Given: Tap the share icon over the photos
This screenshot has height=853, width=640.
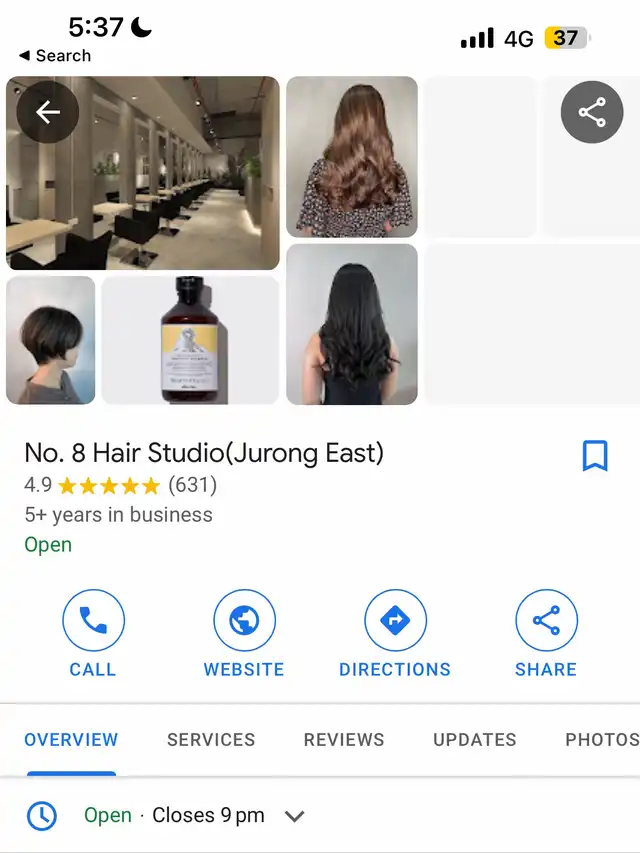Looking at the screenshot, I should click(x=592, y=112).
